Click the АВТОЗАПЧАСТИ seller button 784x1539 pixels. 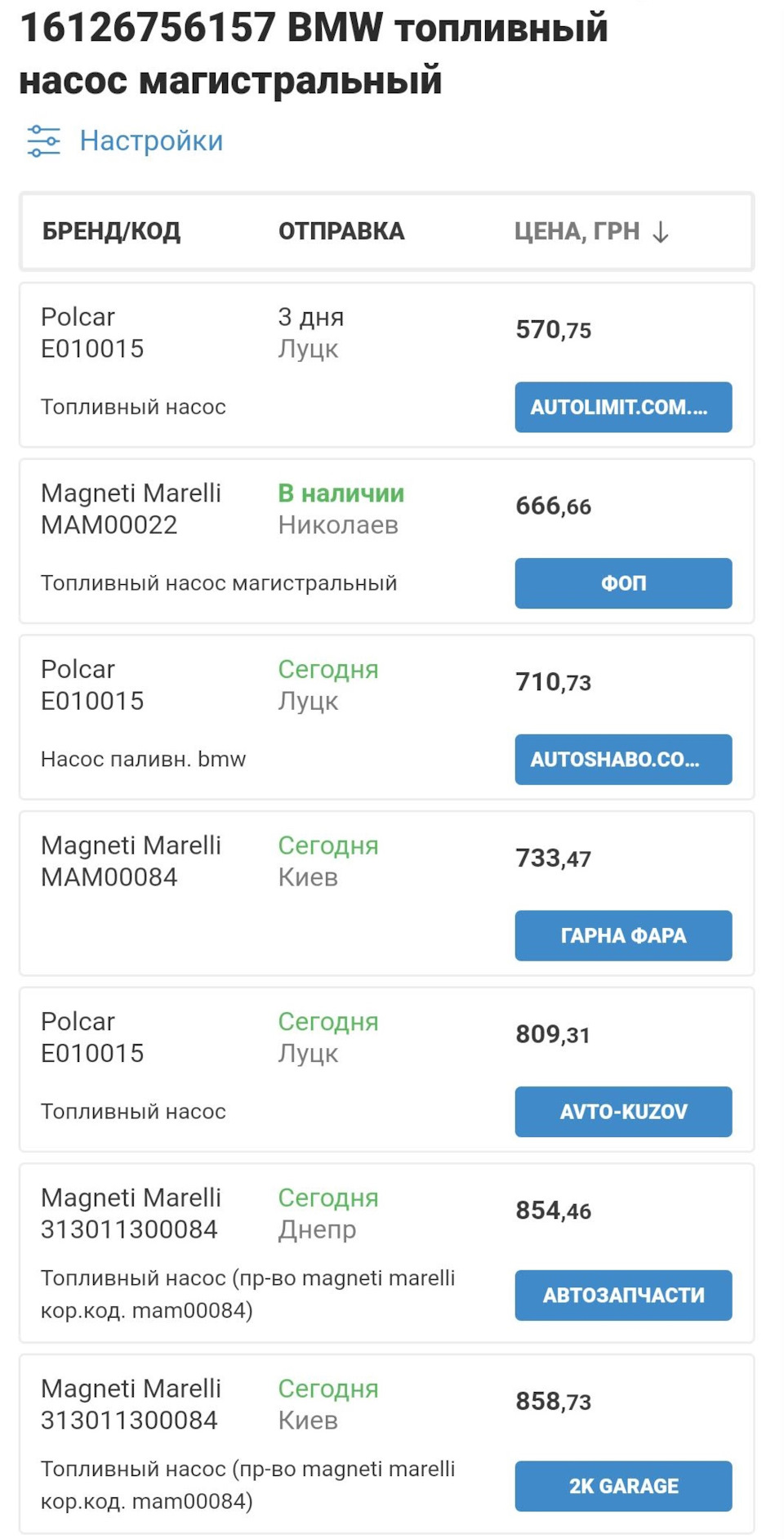click(623, 1296)
